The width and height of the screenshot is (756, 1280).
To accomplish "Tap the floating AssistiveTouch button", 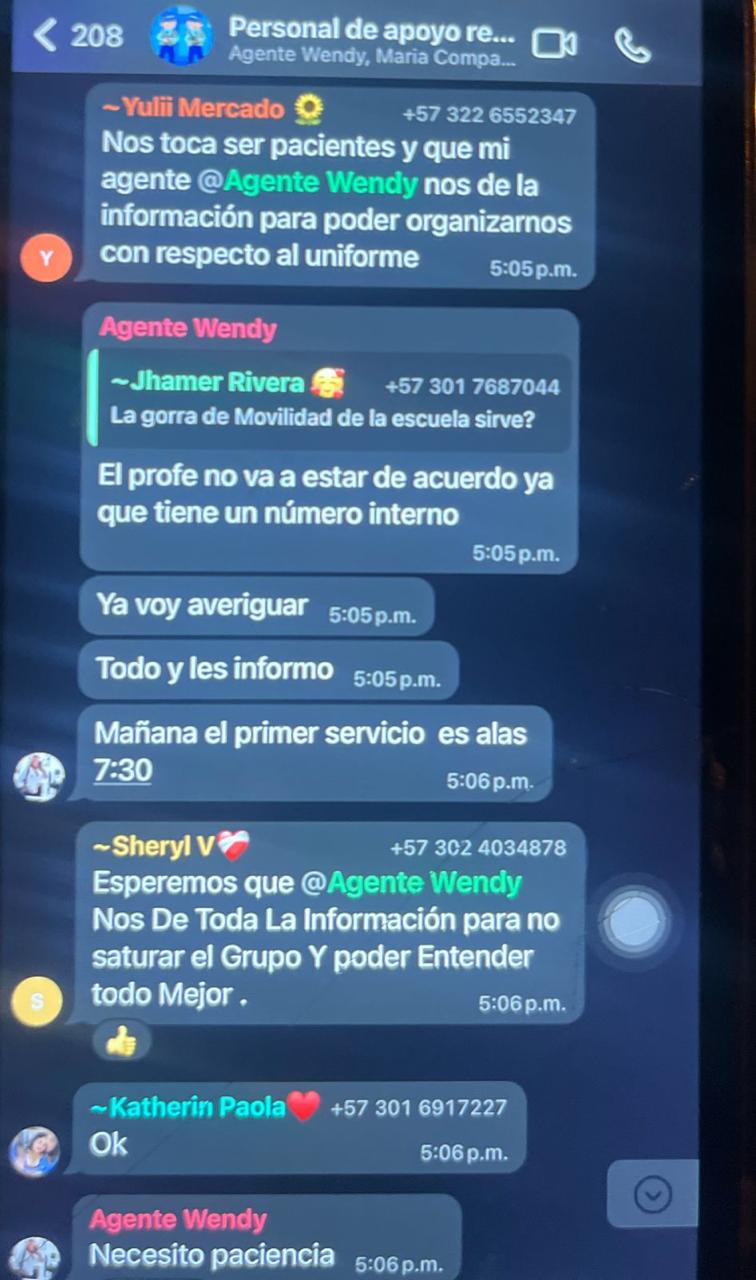I will point(636,921).
